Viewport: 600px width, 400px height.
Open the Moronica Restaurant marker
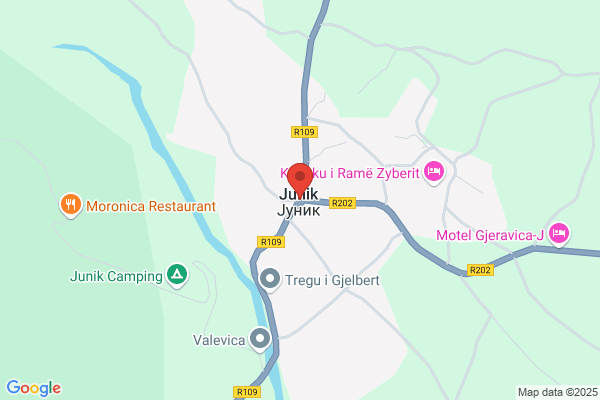[71, 206]
